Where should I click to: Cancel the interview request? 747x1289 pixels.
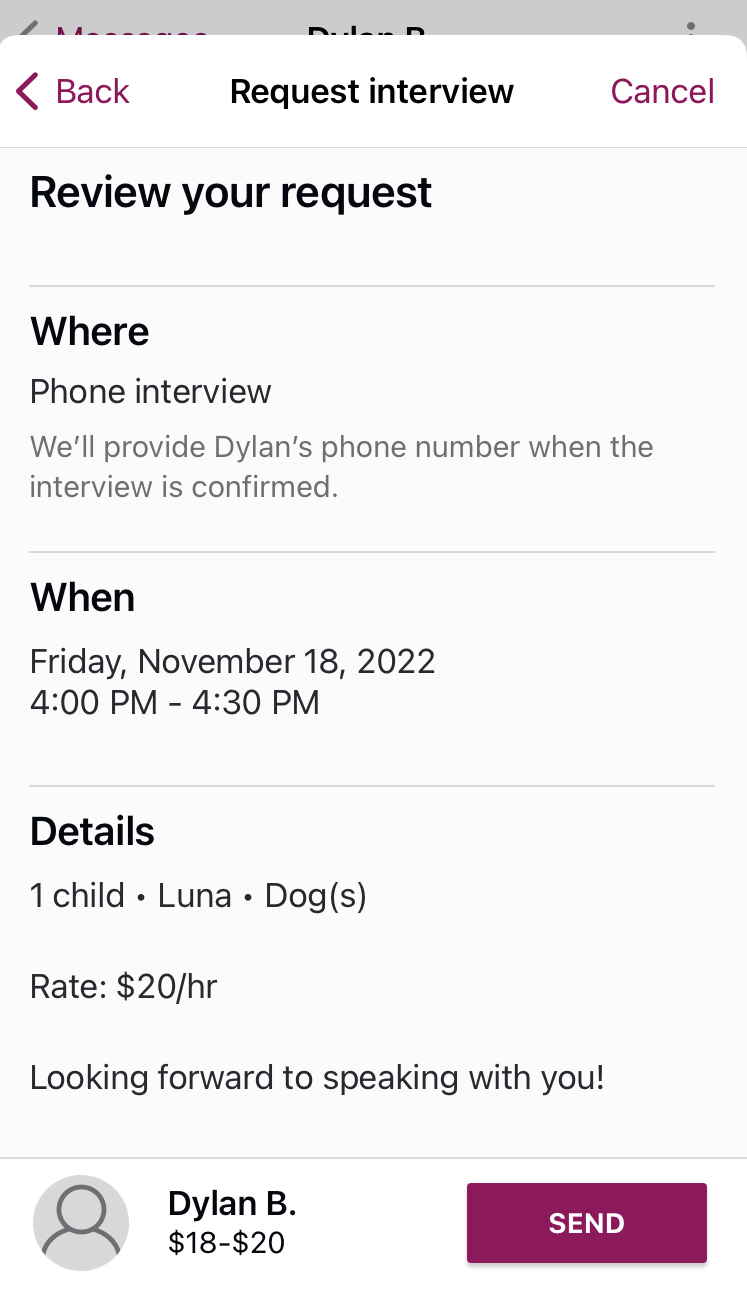(x=662, y=91)
